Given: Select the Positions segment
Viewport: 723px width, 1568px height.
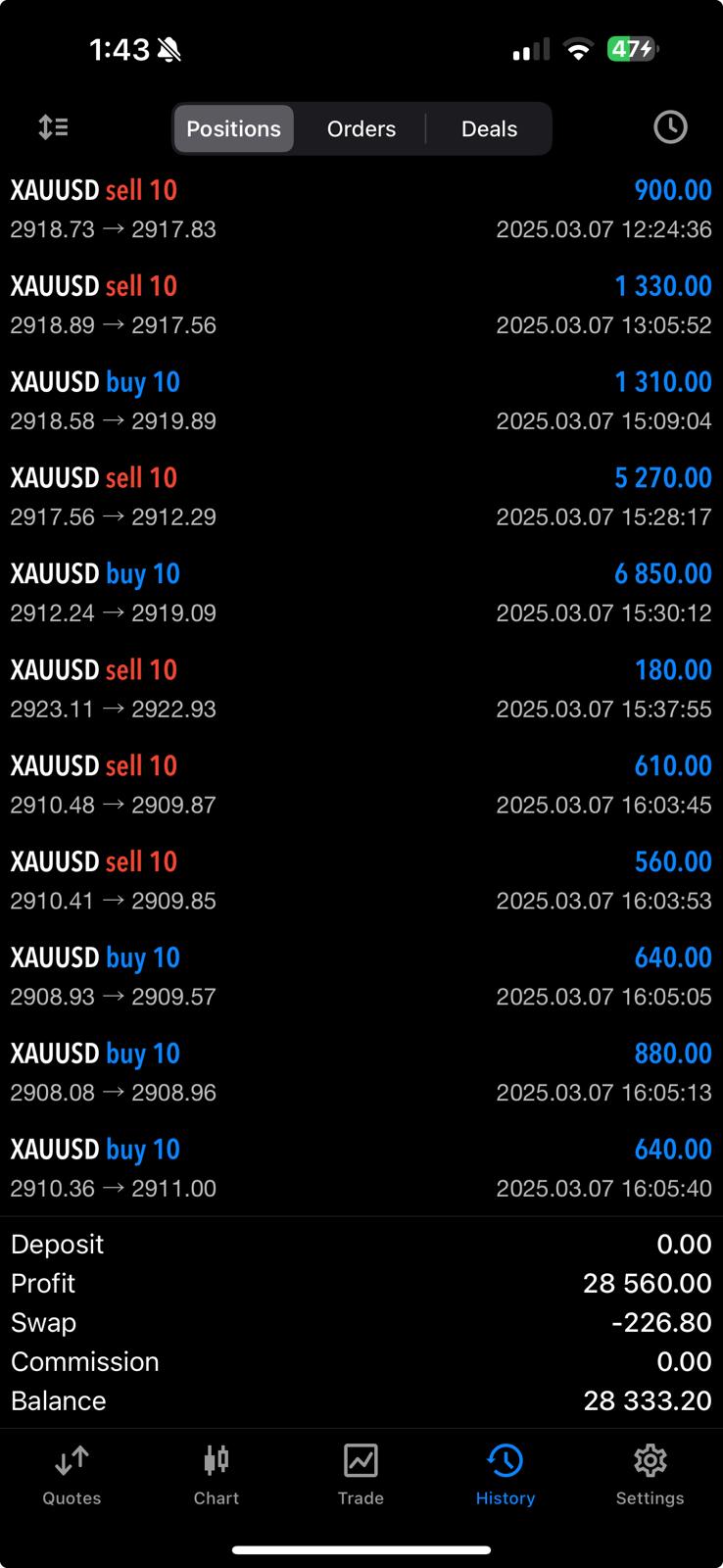Looking at the screenshot, I should (x=234, y=128).
